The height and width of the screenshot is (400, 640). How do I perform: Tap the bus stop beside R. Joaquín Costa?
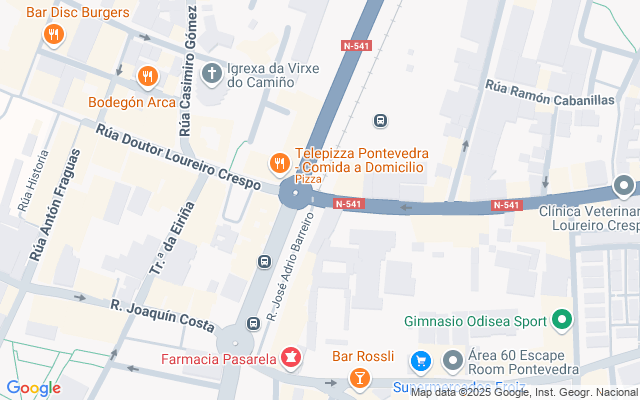pyautogui.click(x=254, y=323)
